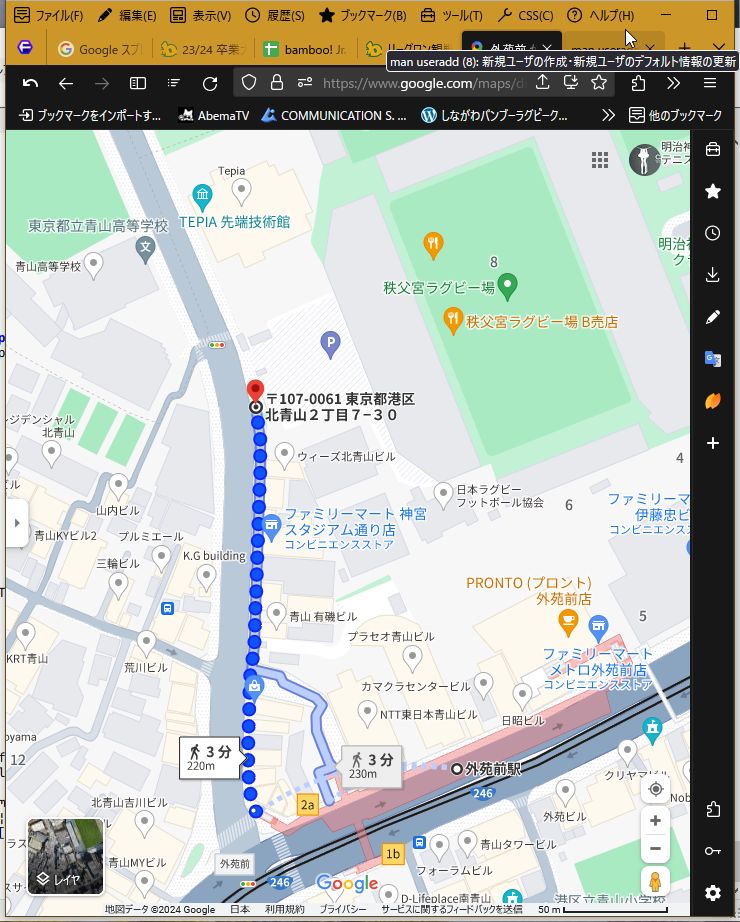Image resolution: width=740 pixels, height=922 pixels.
Task: Open 秩父宮ラグビー場 place marker
Action: pos(506,287)
